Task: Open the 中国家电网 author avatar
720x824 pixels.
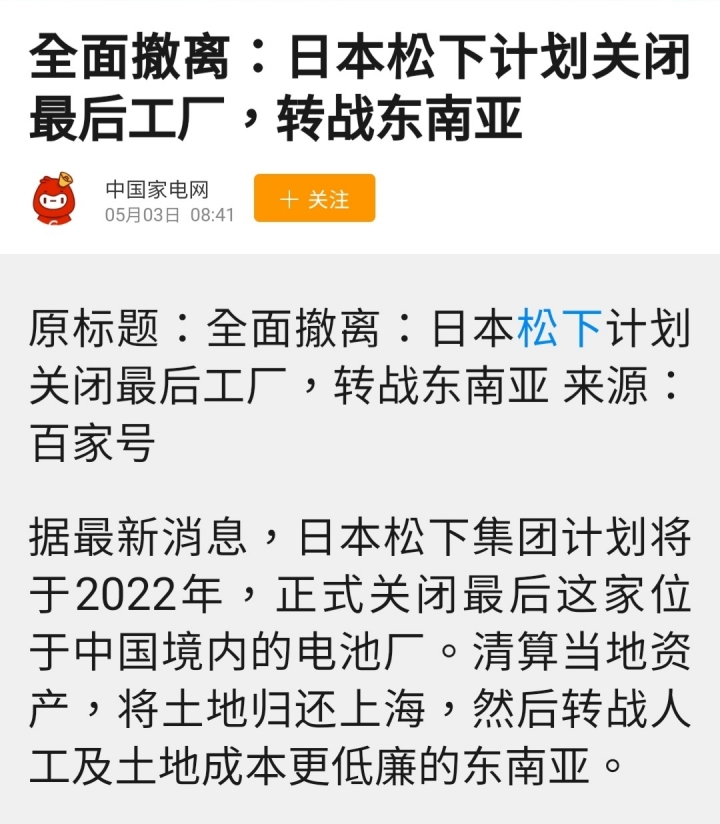Action: (x=54, y=199)
